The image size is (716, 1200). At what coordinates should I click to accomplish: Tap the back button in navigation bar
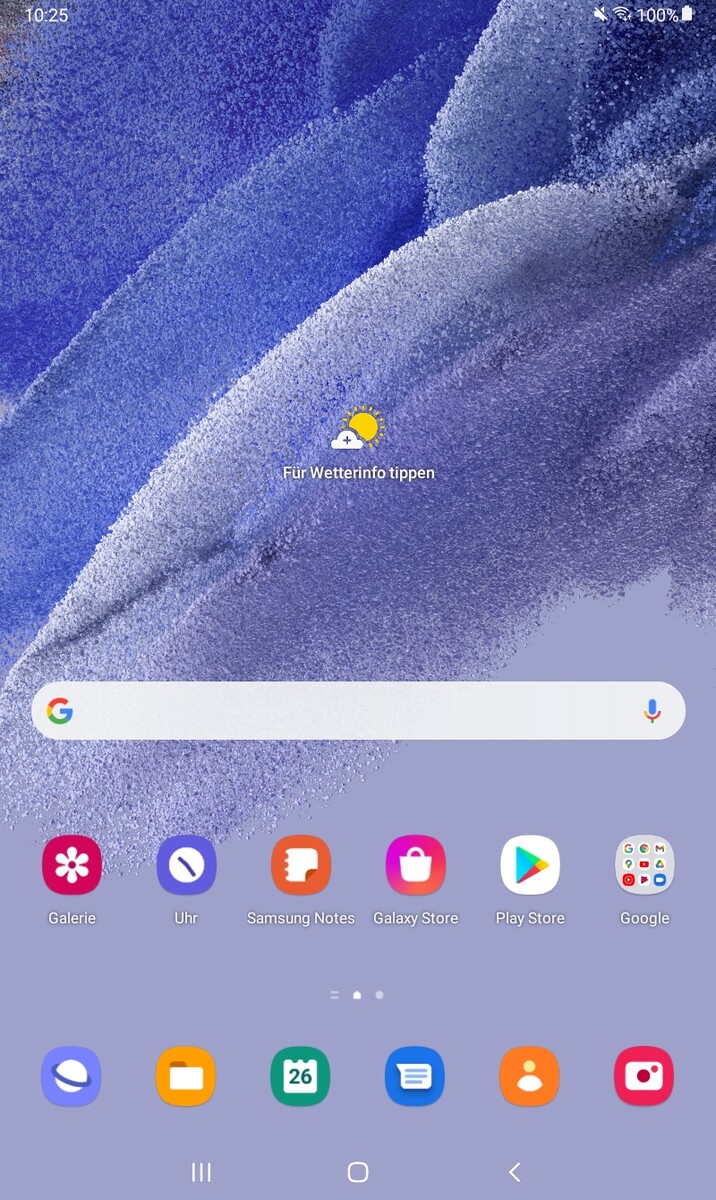click(514, 1172)
